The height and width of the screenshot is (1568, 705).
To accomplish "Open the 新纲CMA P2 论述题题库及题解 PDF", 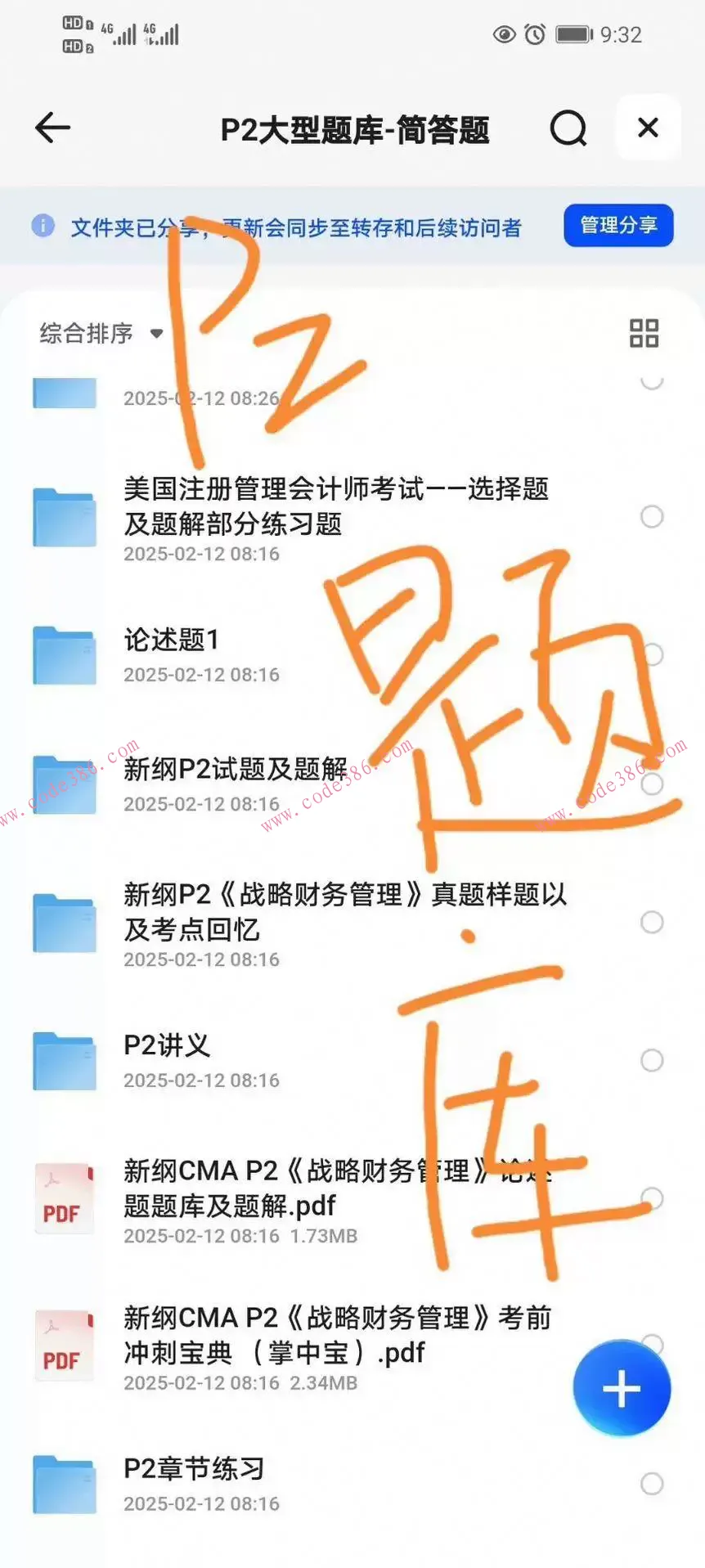I will point(64,1198).
